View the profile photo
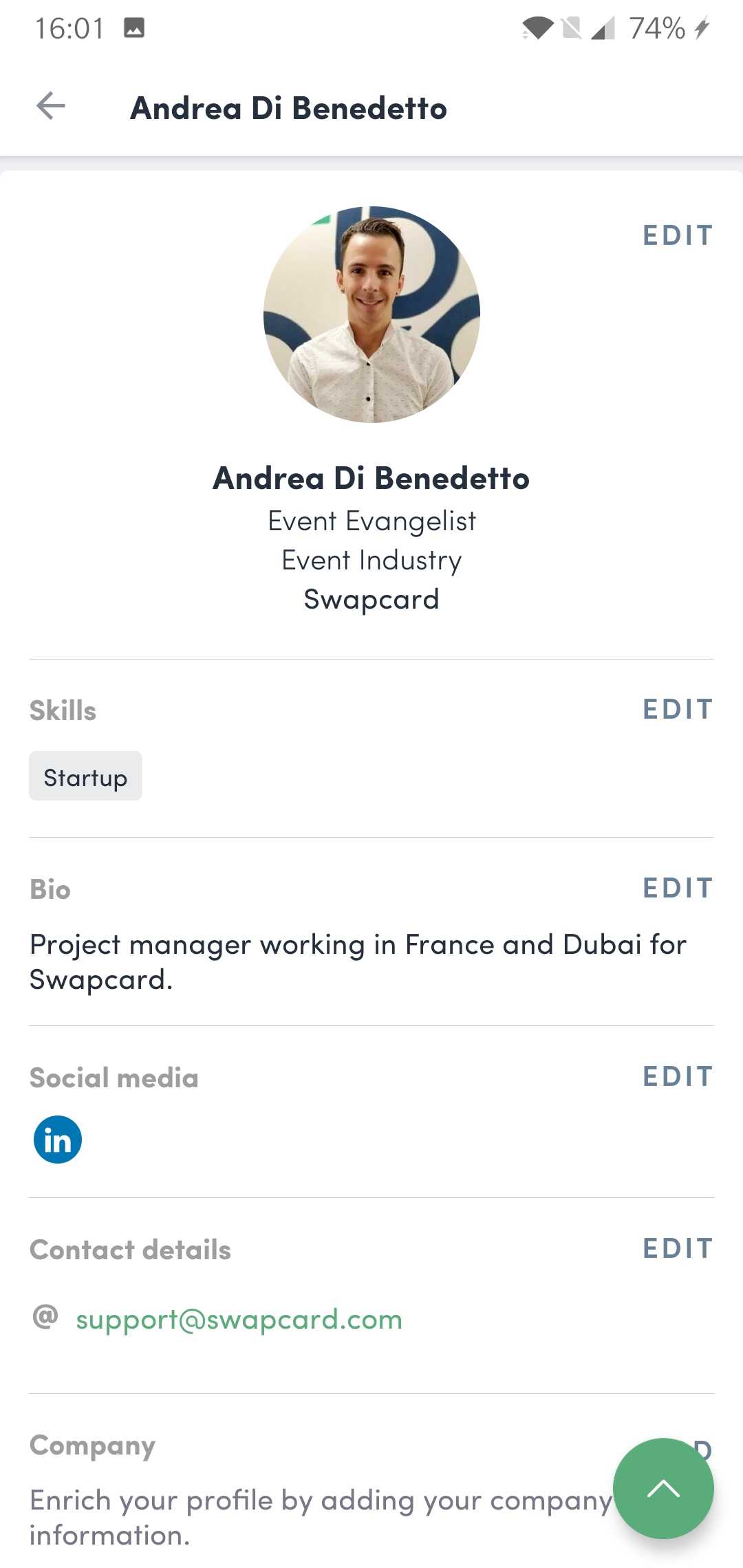 click(x=371, y=314)
